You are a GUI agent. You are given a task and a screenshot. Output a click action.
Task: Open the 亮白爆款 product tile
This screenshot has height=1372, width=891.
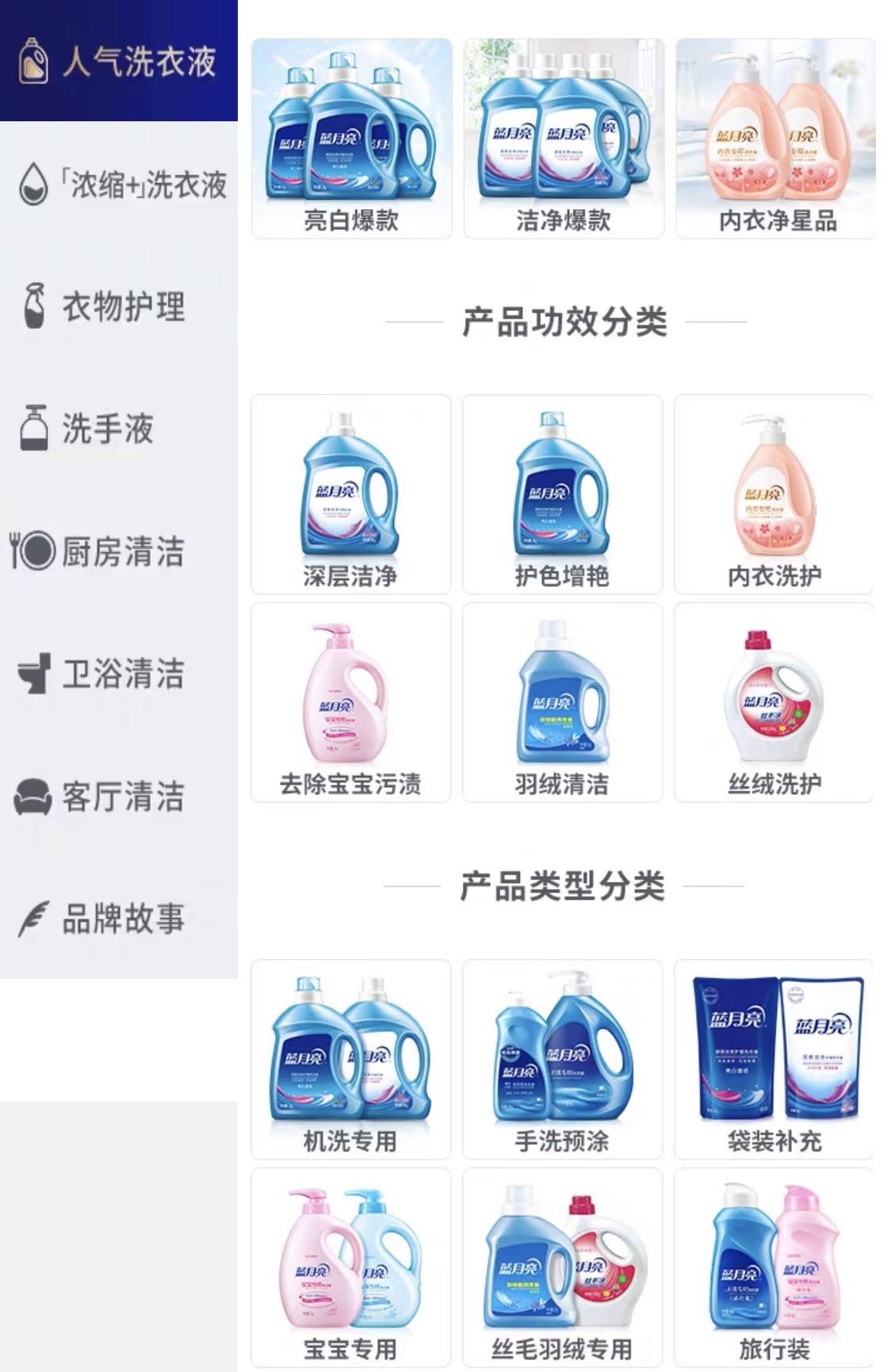pyautogui.click(x=351, y=139)
